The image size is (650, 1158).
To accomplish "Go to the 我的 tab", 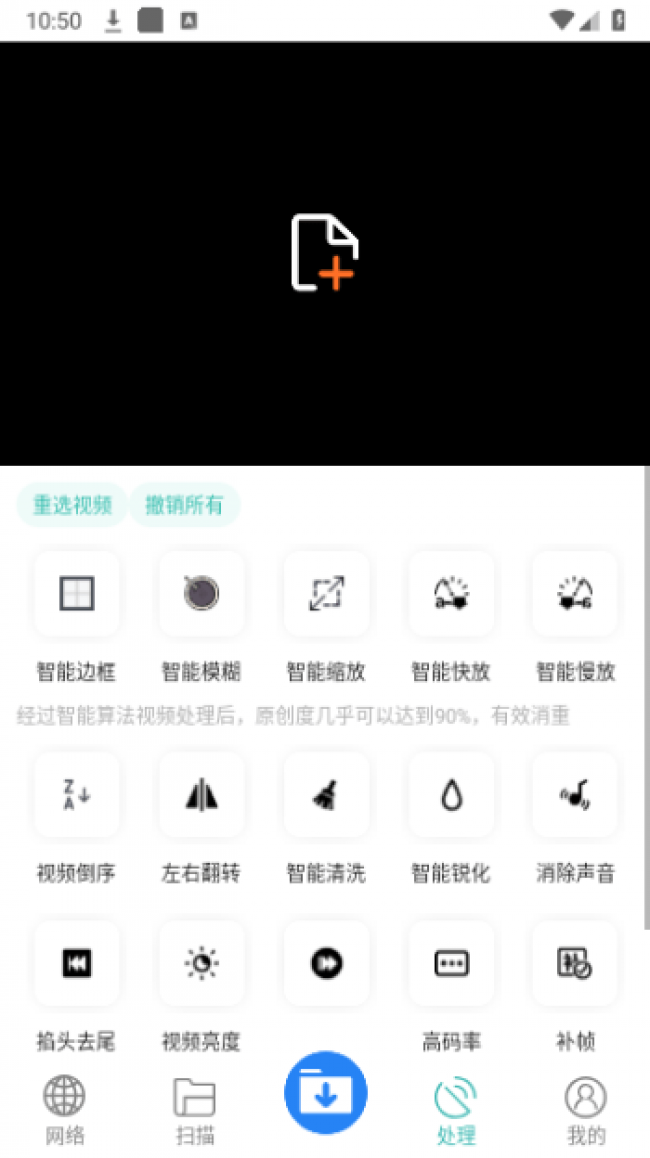I will coord(586,1110).
